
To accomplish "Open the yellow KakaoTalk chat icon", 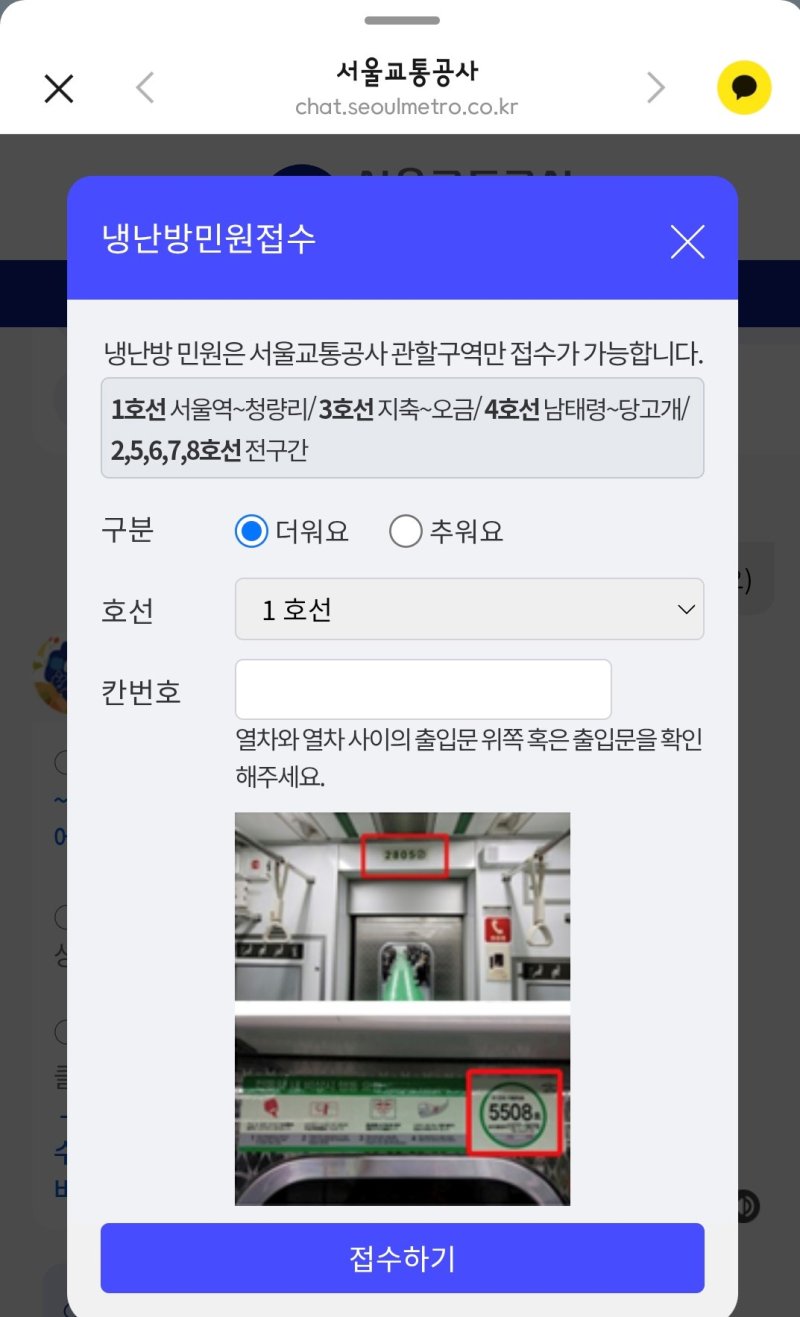I will coord(744,88).
